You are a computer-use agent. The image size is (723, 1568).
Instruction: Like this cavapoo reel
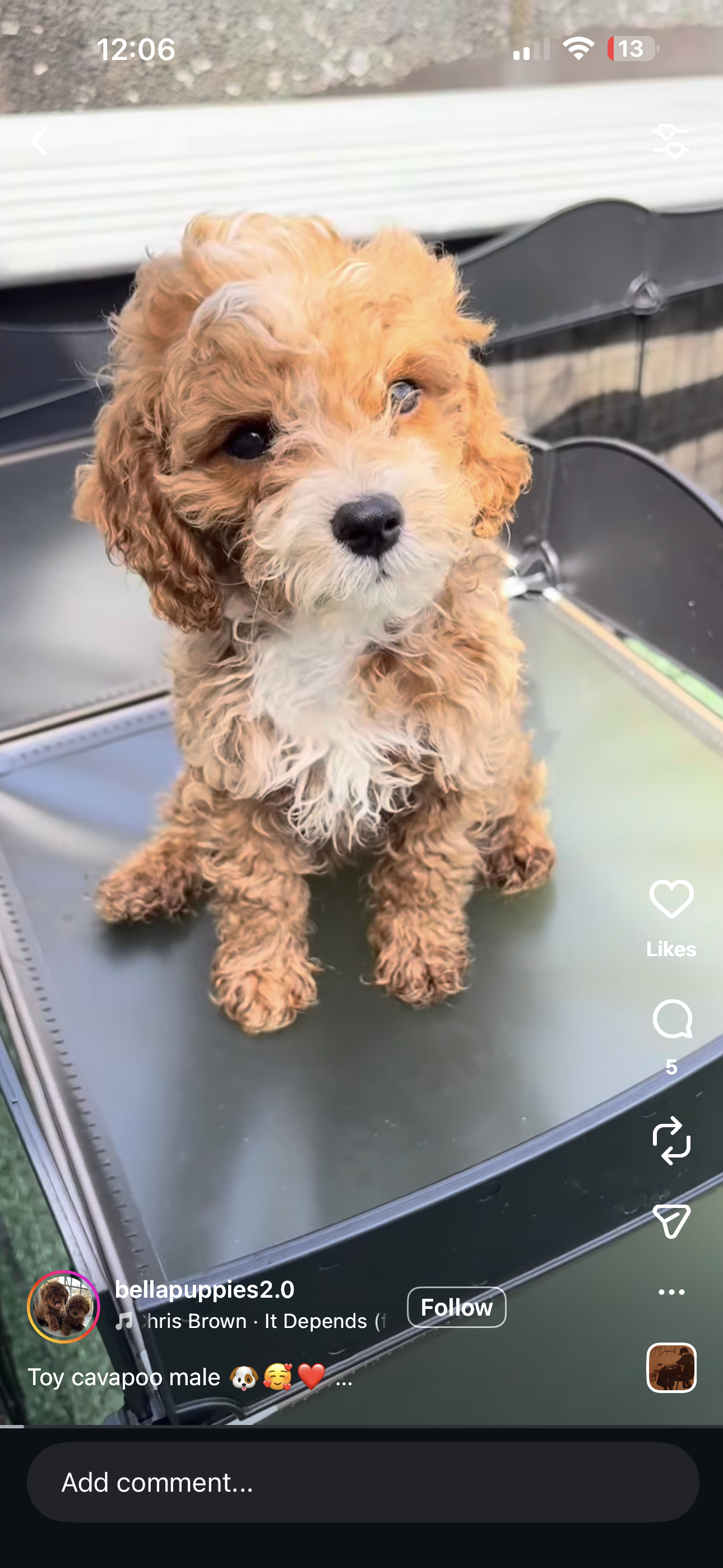click(671, 899)
